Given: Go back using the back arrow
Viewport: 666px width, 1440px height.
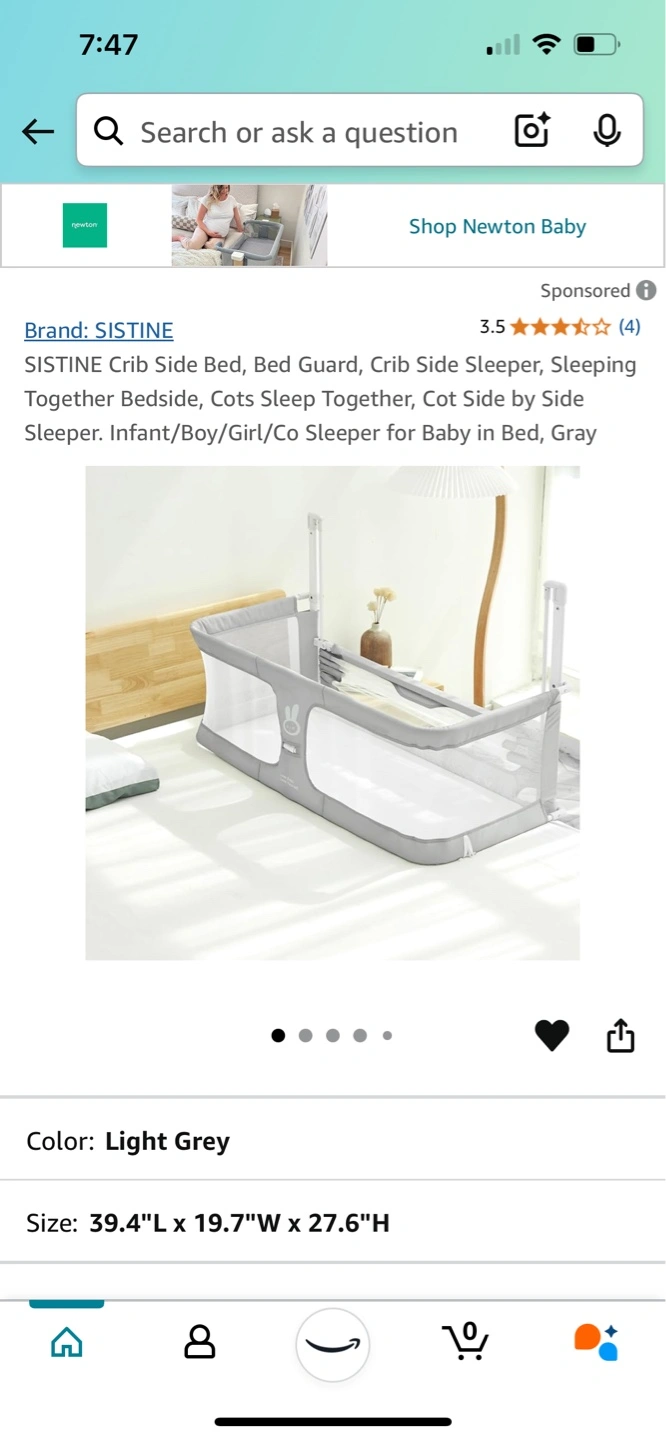Looking at the screenshot, I should tap(38, 131).
